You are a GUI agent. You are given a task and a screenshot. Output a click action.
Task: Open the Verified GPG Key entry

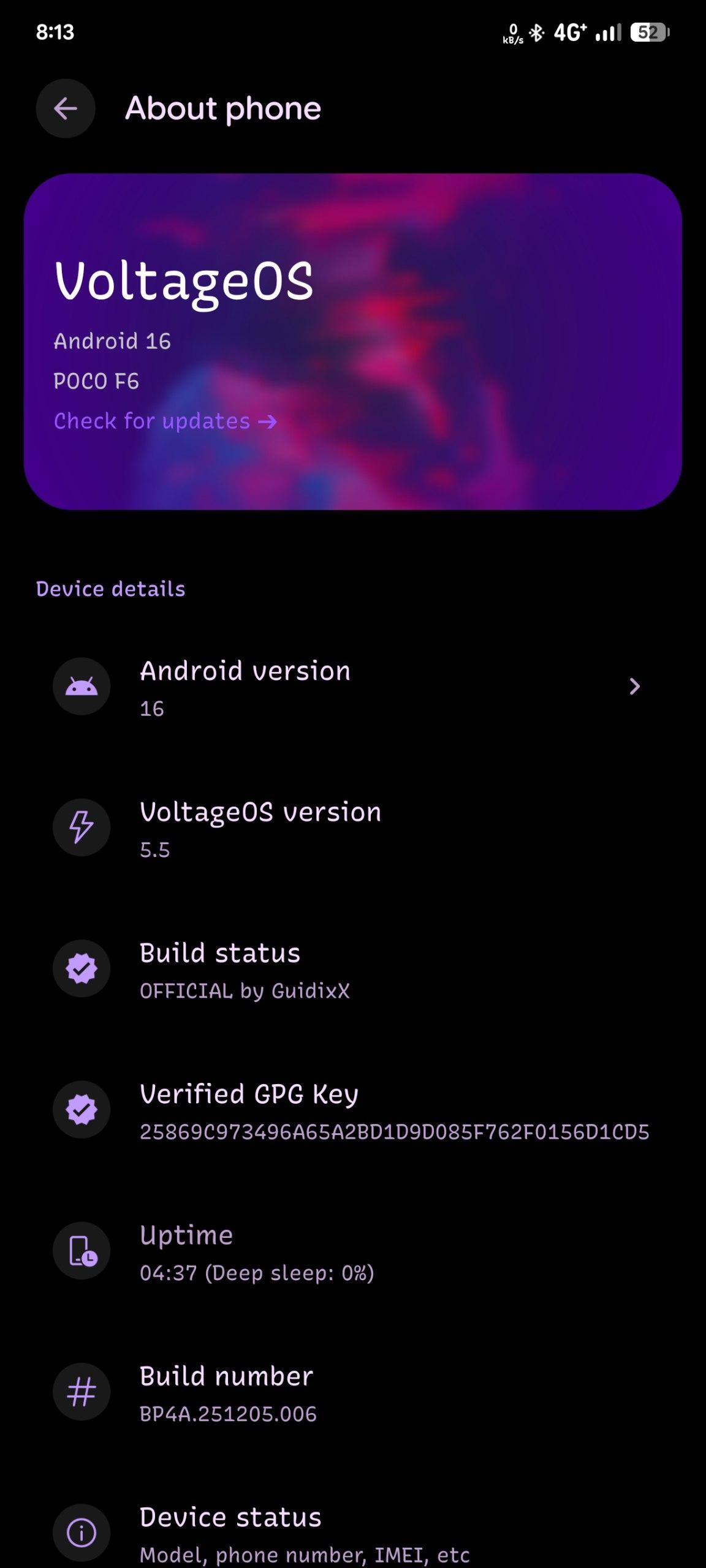pyautogui.click(x=352, y=1110)
